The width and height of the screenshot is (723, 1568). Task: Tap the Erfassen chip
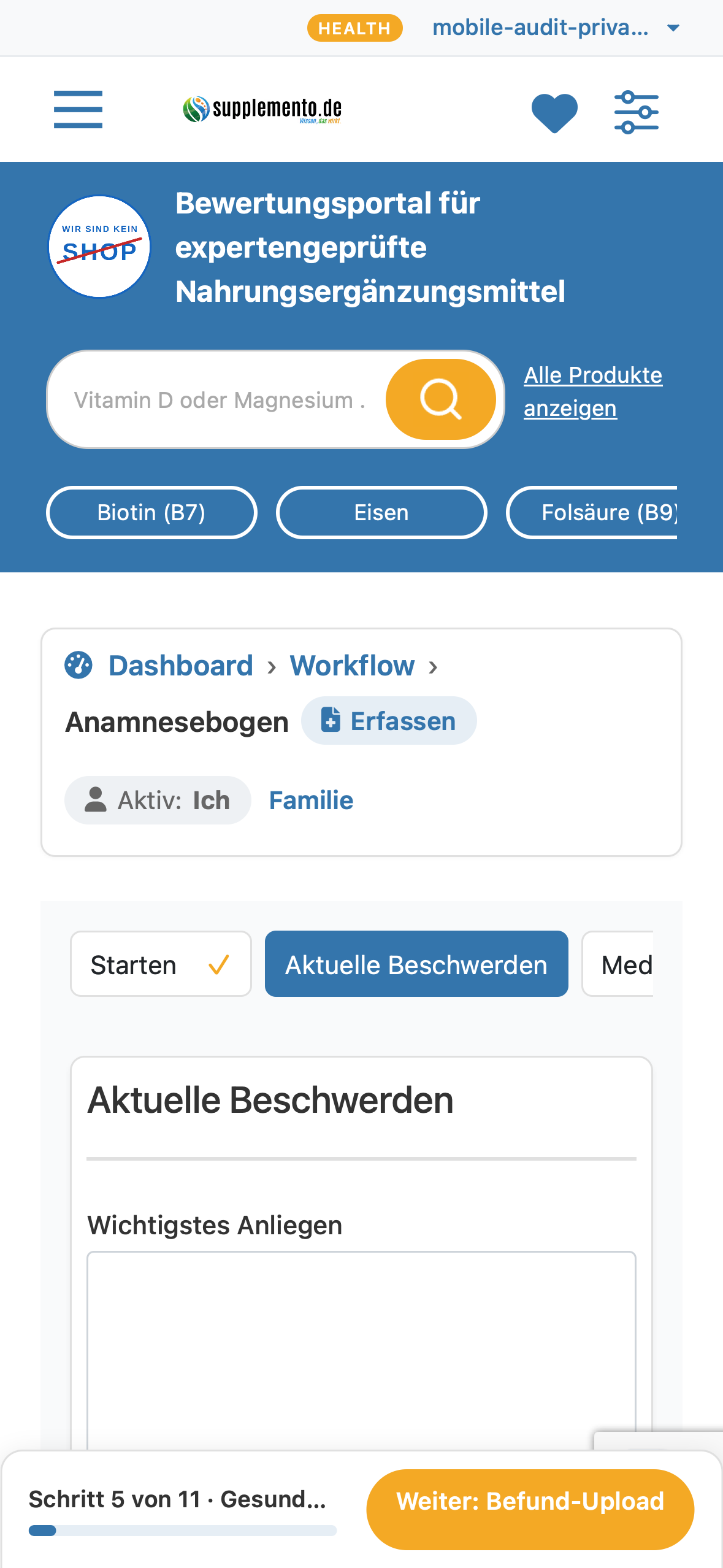pyautogui.click(x=389, y=721)
